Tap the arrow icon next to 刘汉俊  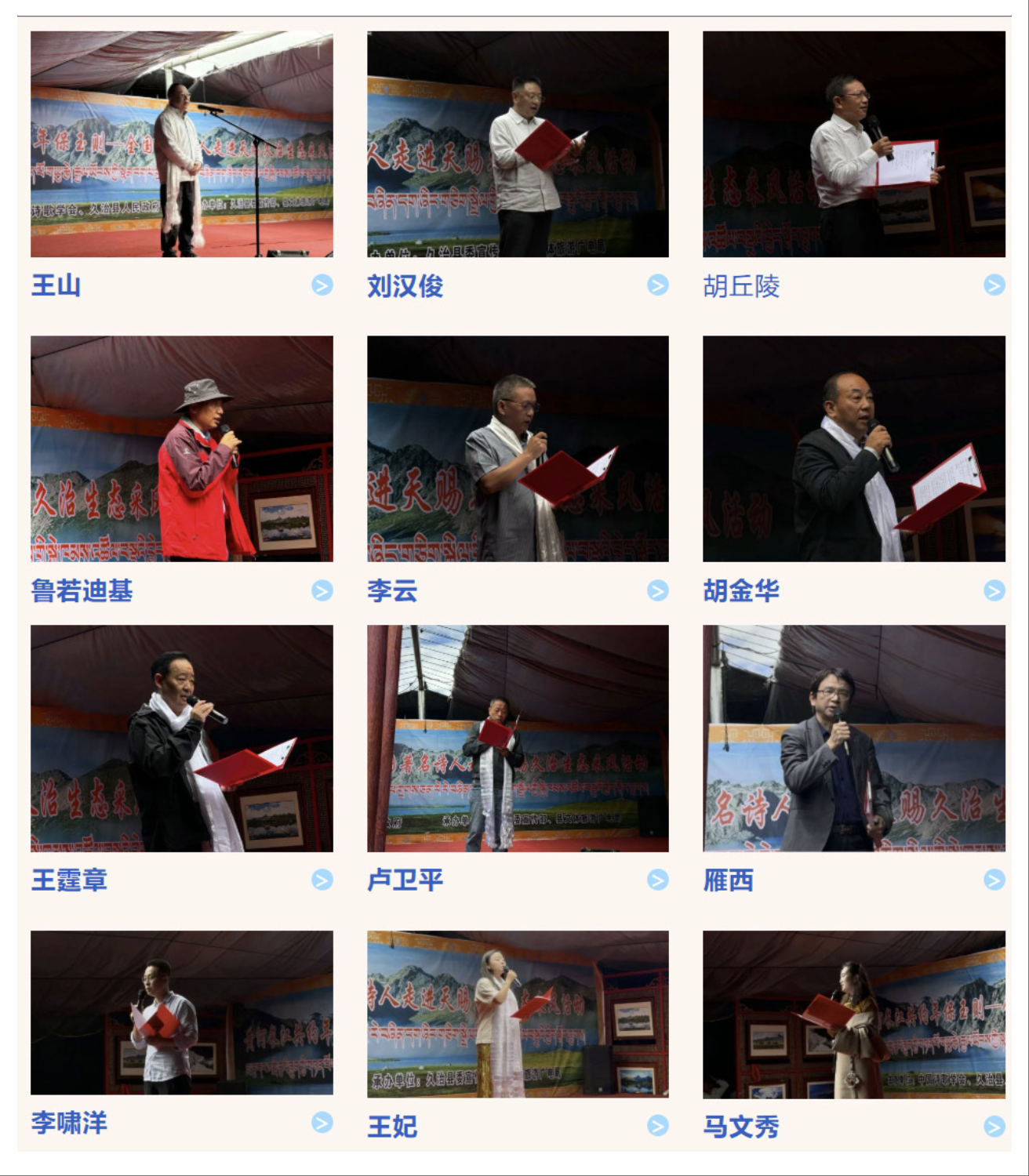point(657,285)
